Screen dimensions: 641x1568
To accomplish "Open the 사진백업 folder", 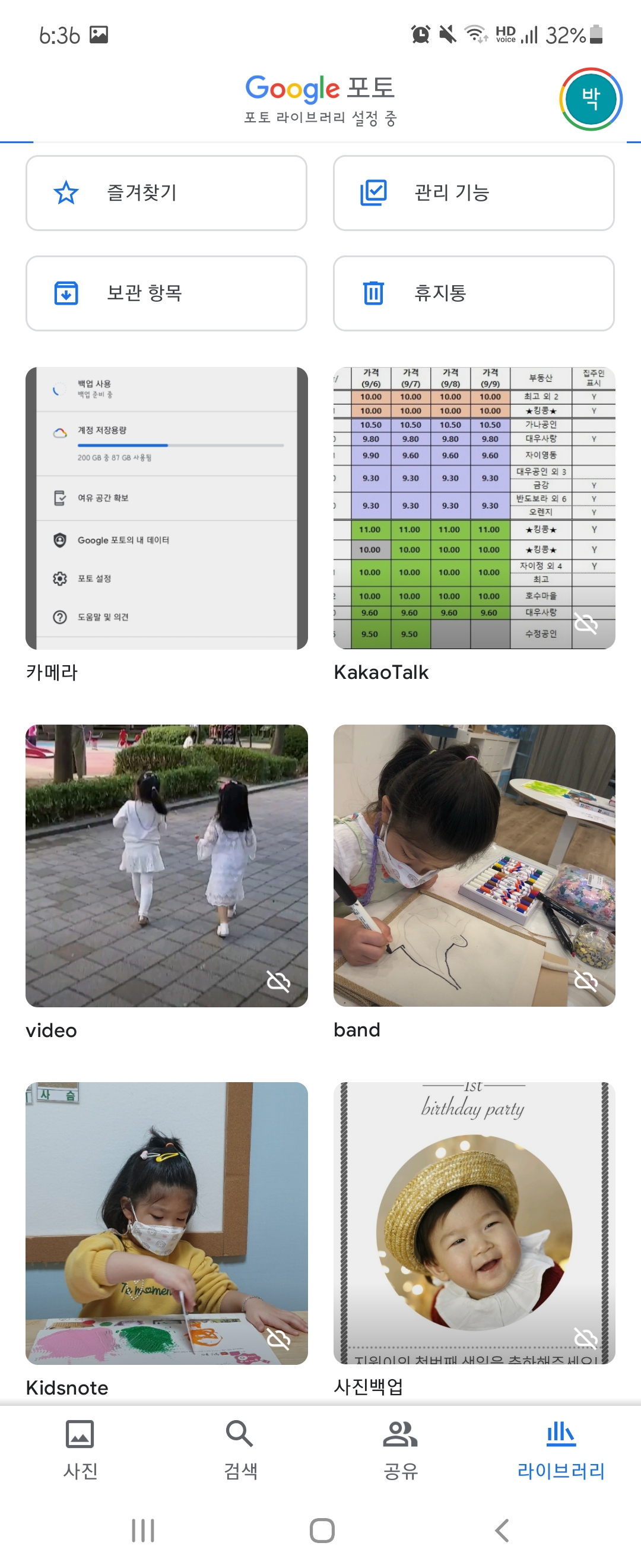I will point(474,1222).
